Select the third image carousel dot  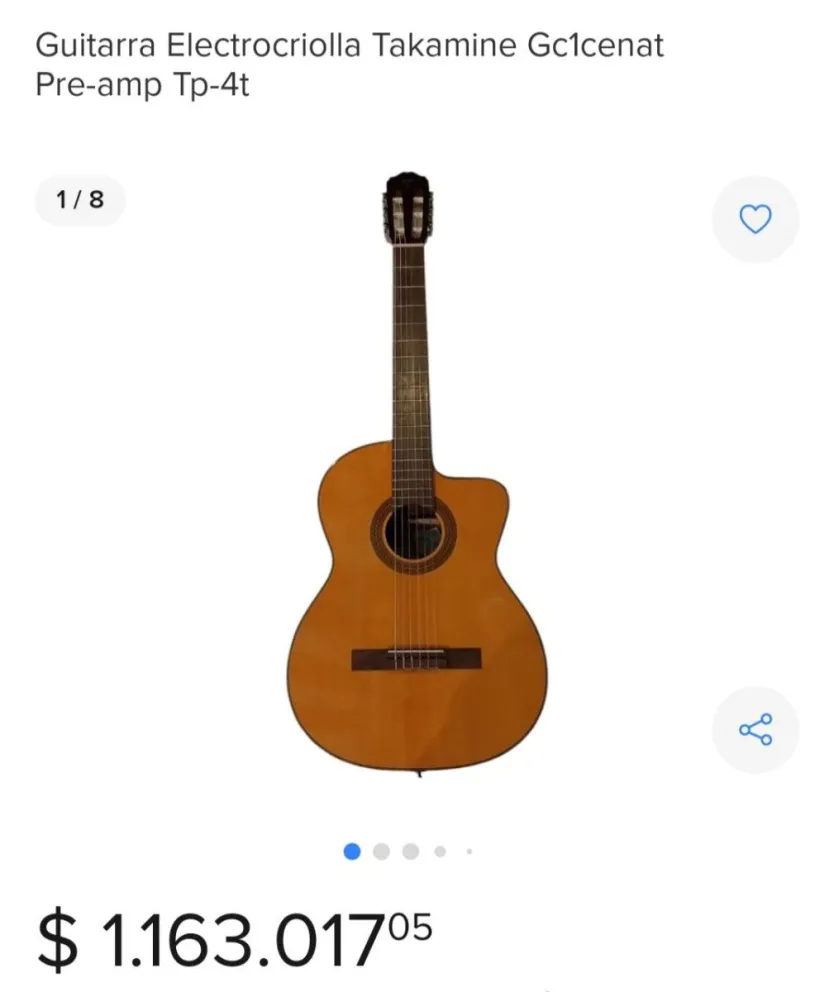pos(411,849)
